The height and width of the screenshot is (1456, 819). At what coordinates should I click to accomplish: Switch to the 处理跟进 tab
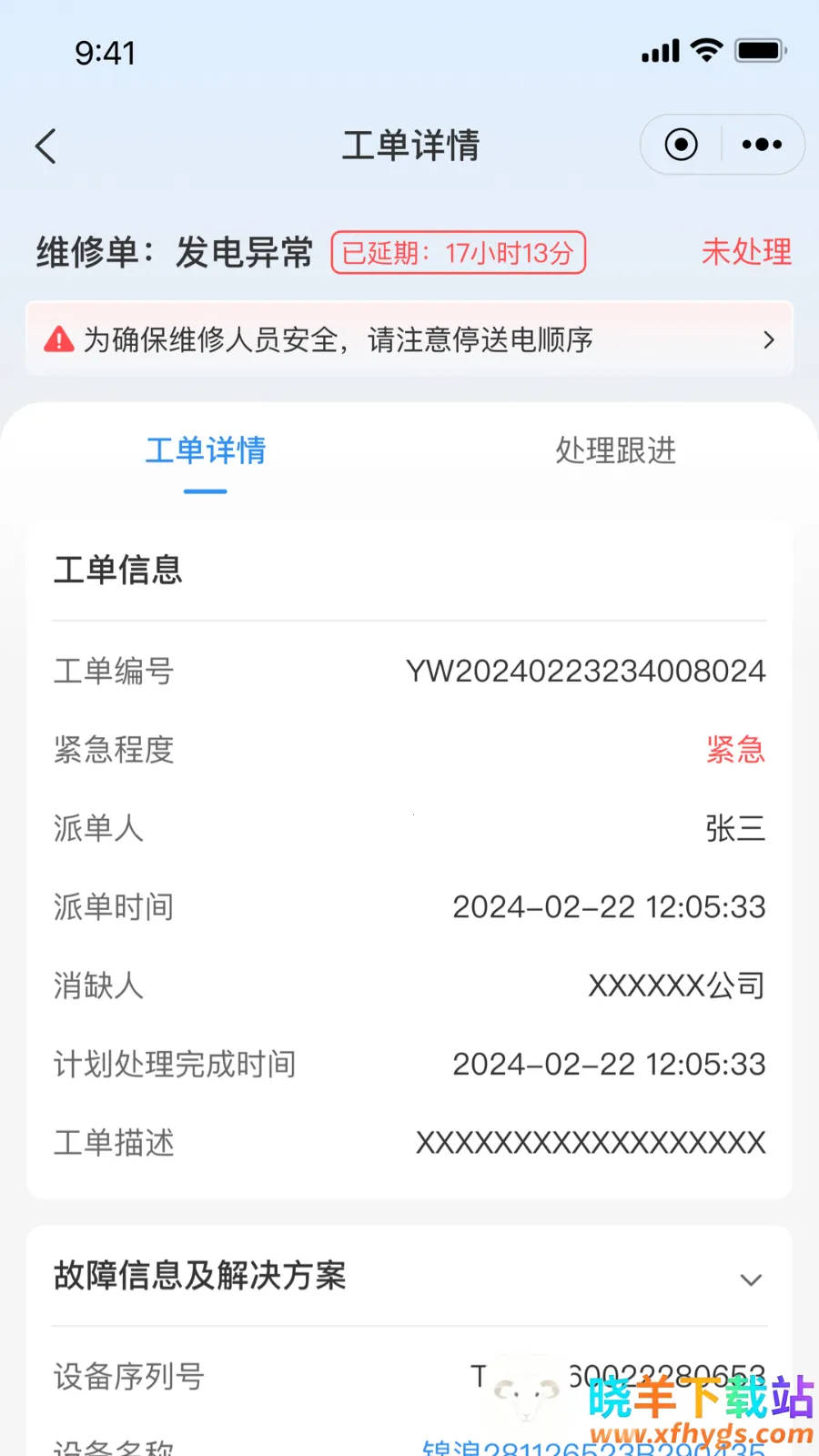[615, 450]
